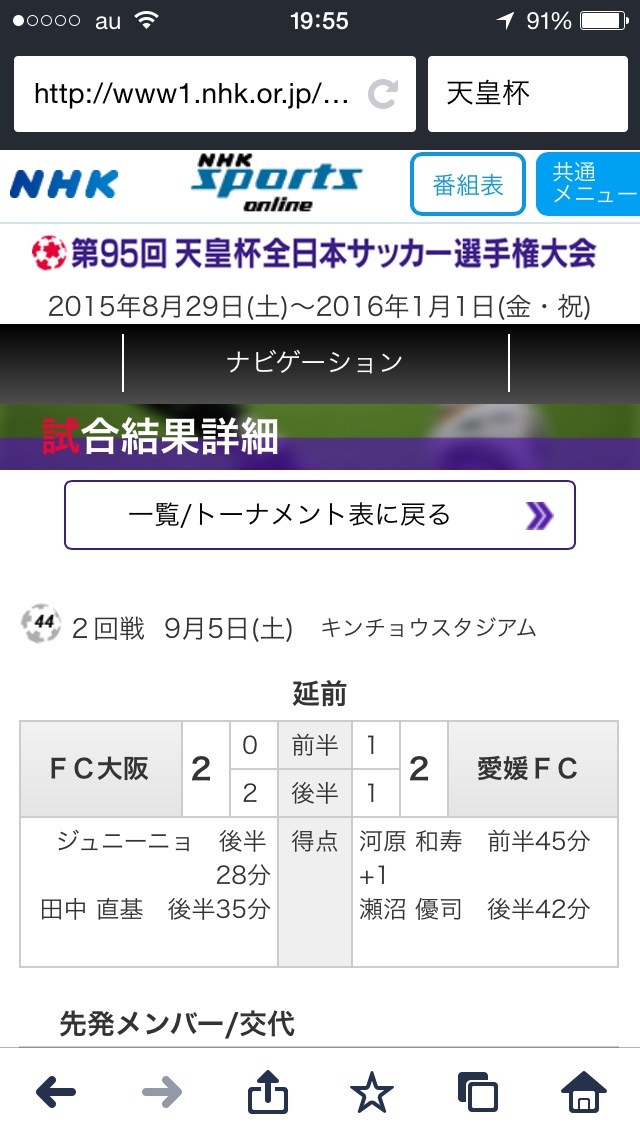Go to the browser home page
Viewport: 640px width, 1136px height.
click(583, 1093)
